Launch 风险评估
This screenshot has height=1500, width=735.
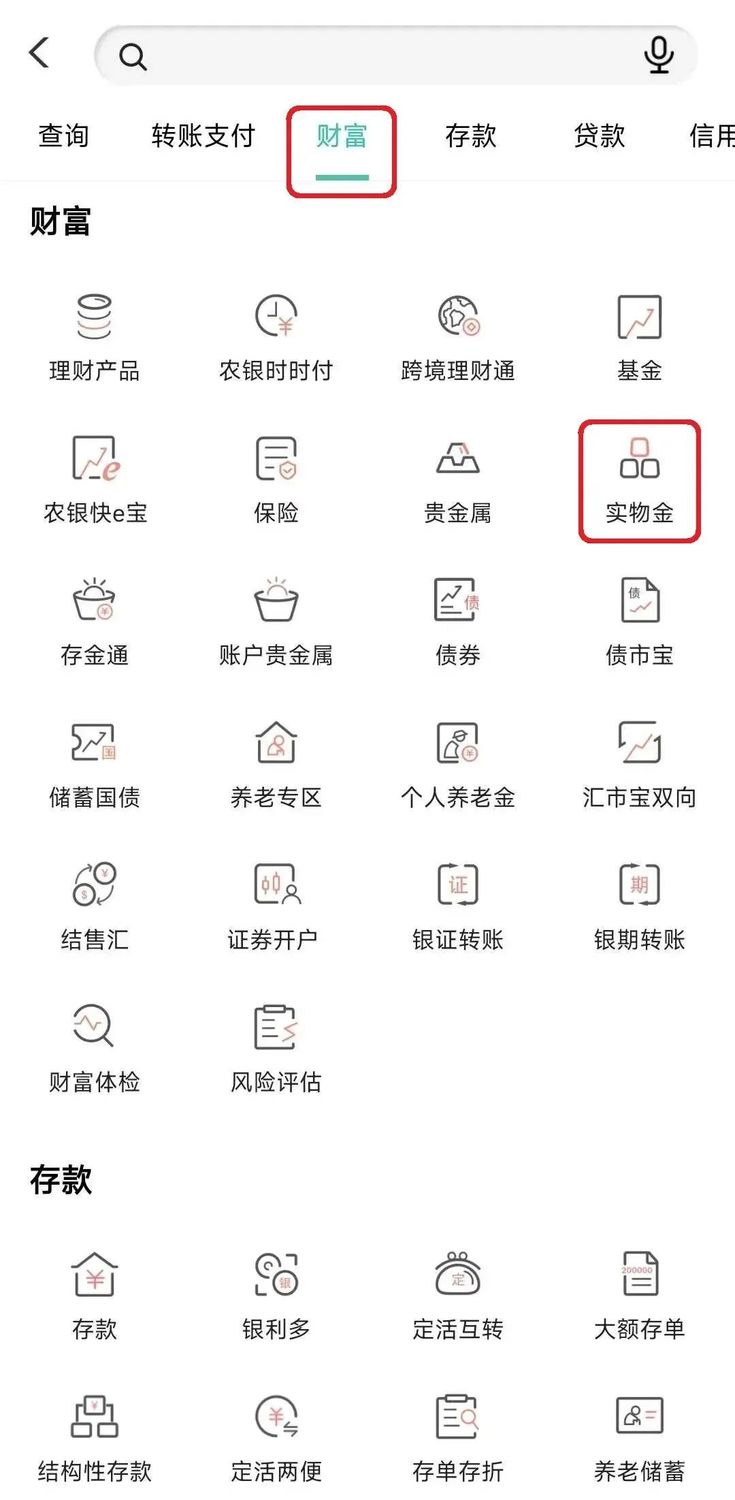tap(276, 1049)
